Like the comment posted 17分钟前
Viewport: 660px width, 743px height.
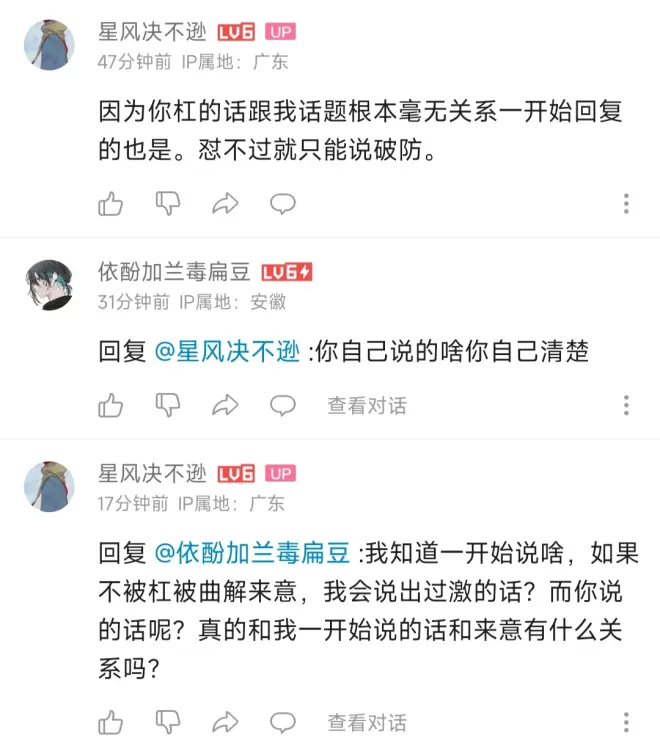(111, 721)
